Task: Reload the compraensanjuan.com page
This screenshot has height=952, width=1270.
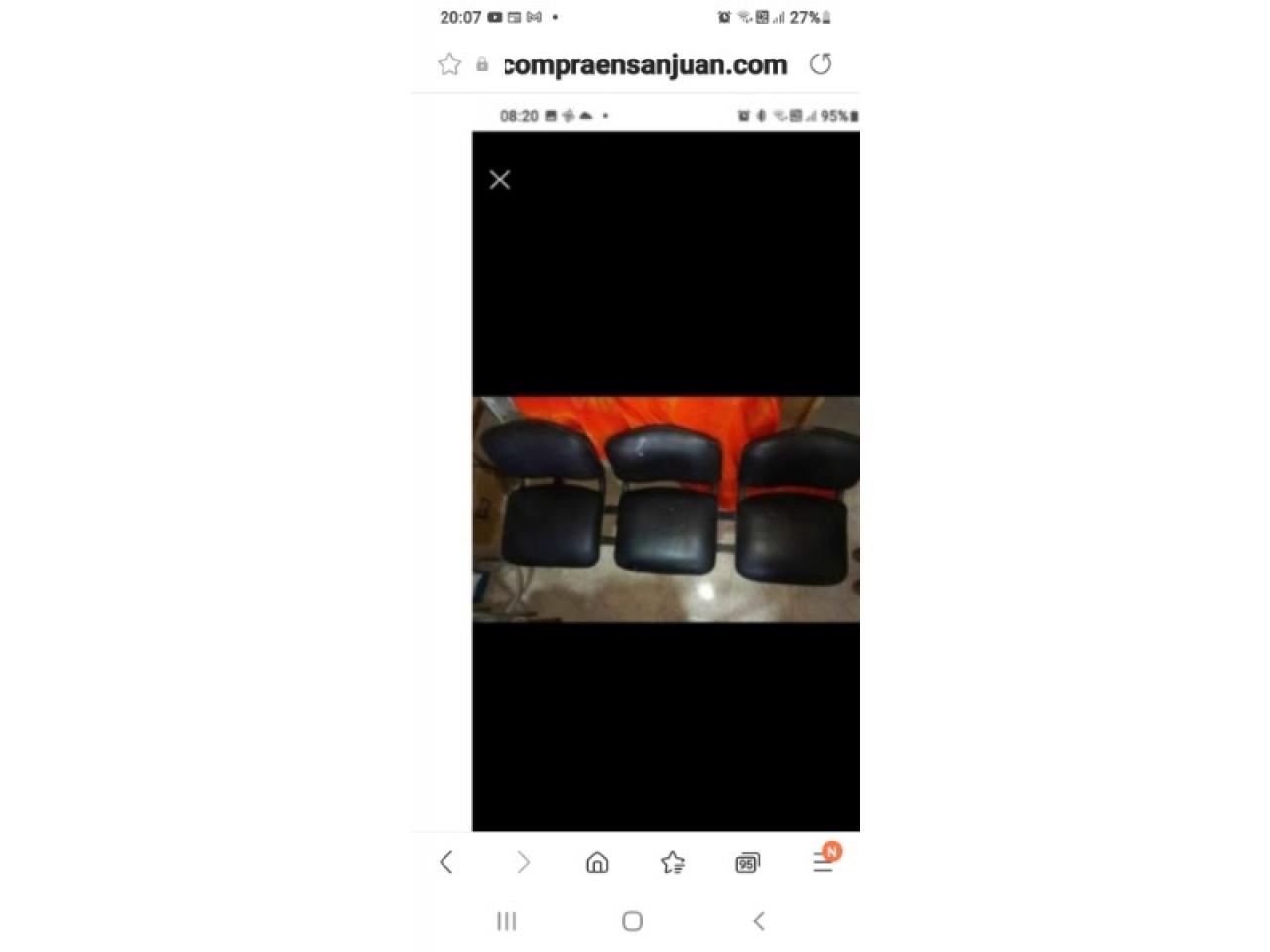Action: pos(821,64)
